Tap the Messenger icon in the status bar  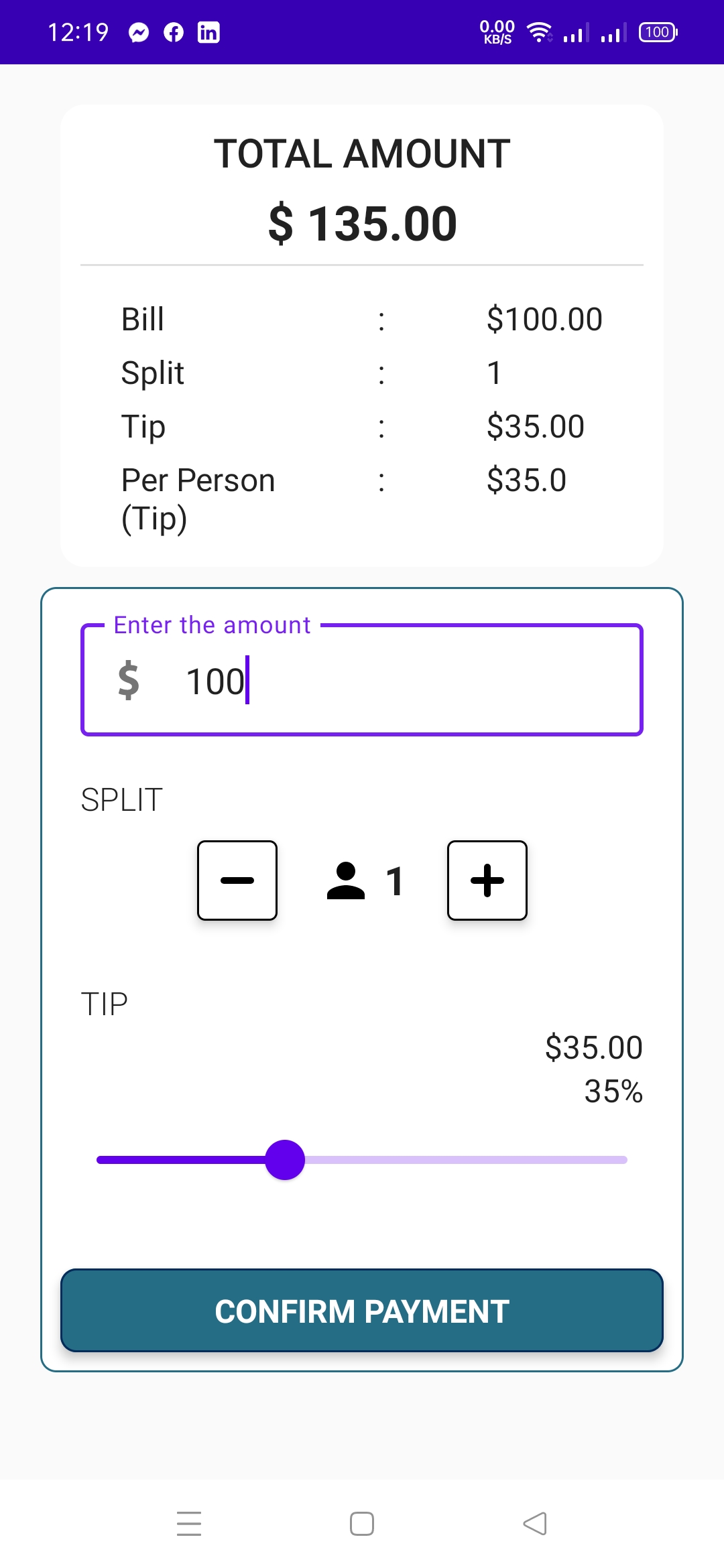coord(137,32)
